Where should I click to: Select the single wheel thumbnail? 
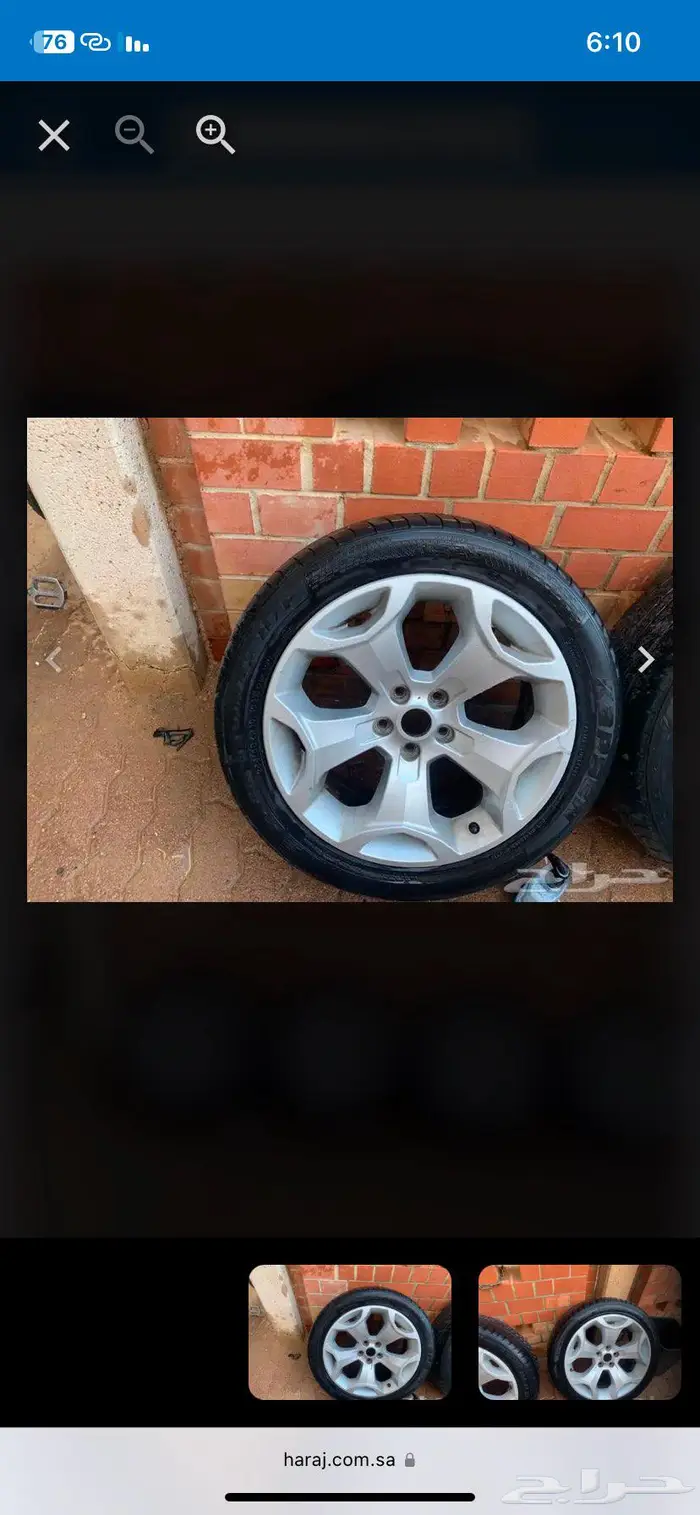(350, 1332)
